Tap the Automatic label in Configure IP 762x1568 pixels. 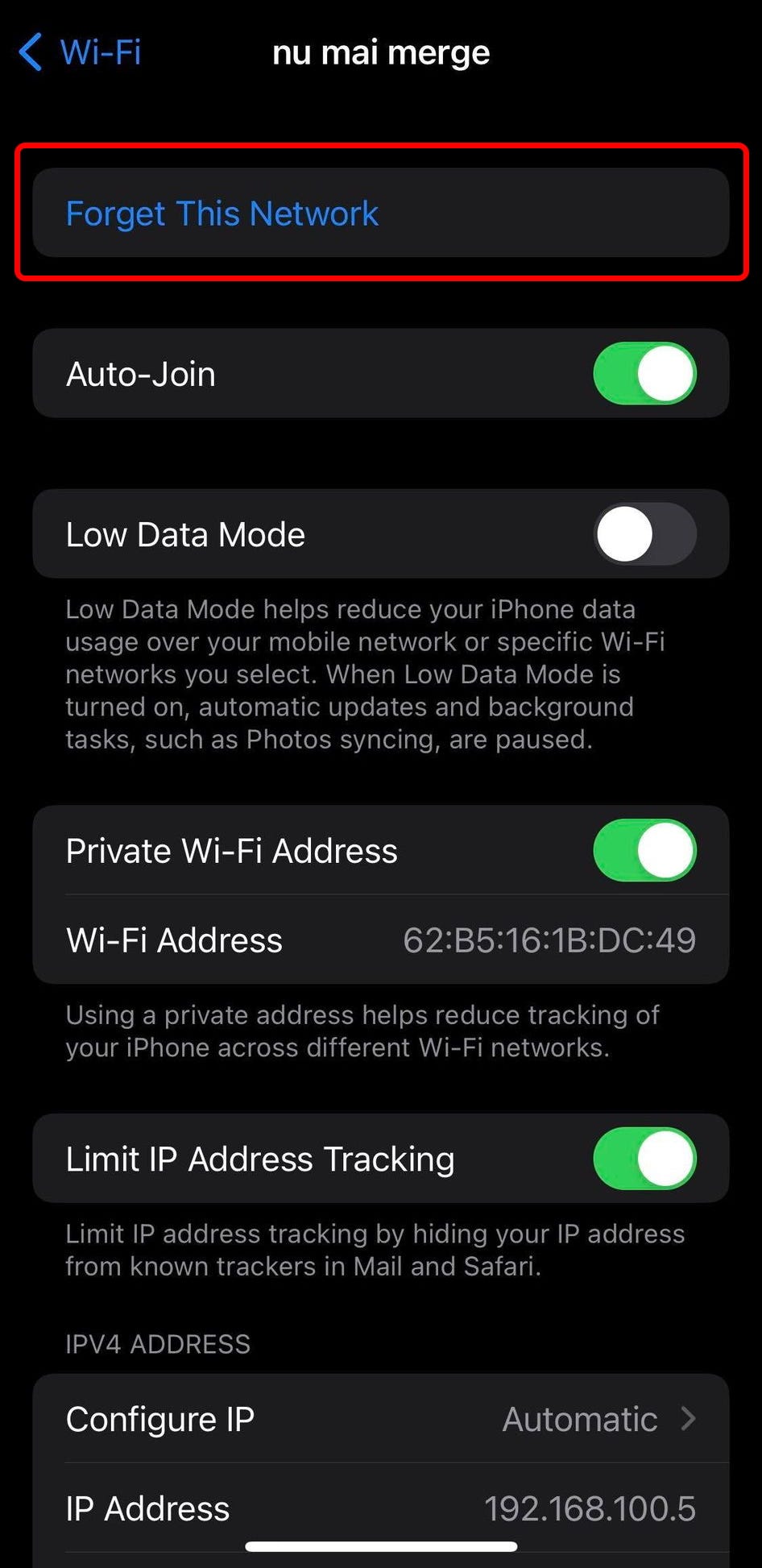[578, 1419]
